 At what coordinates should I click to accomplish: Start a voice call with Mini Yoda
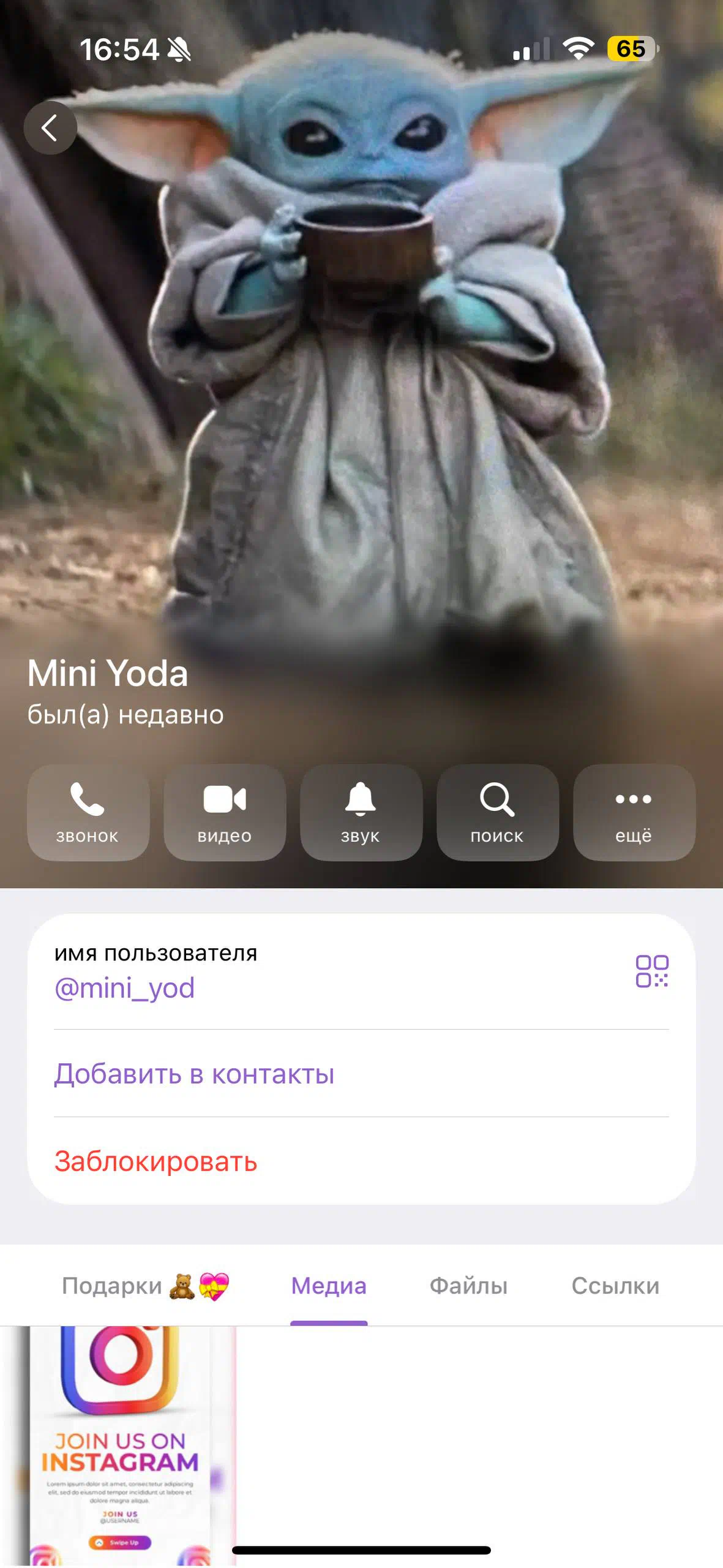point(88,812)
